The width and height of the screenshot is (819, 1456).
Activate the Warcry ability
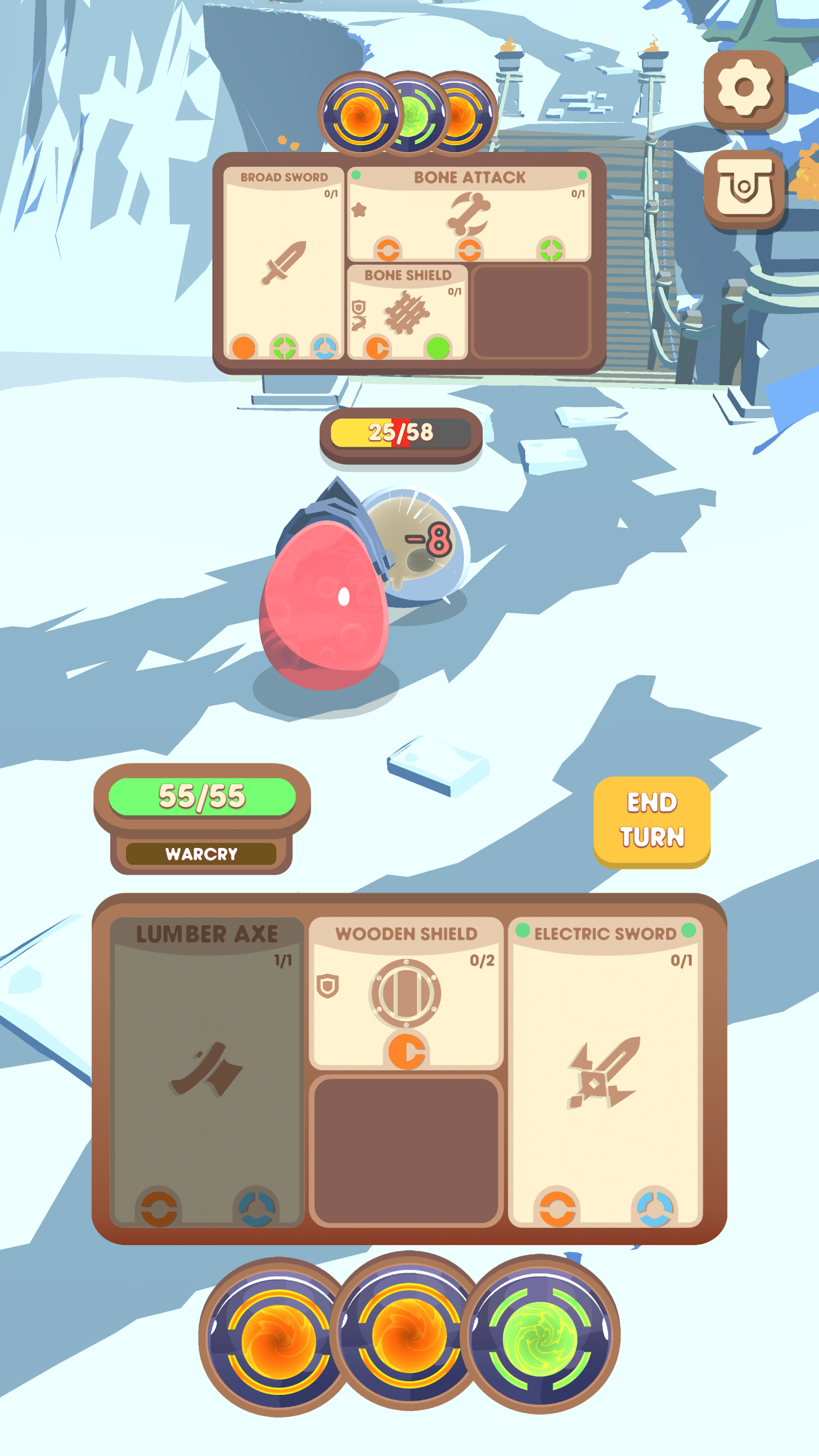pyautogui.click(x=201, y=853)
